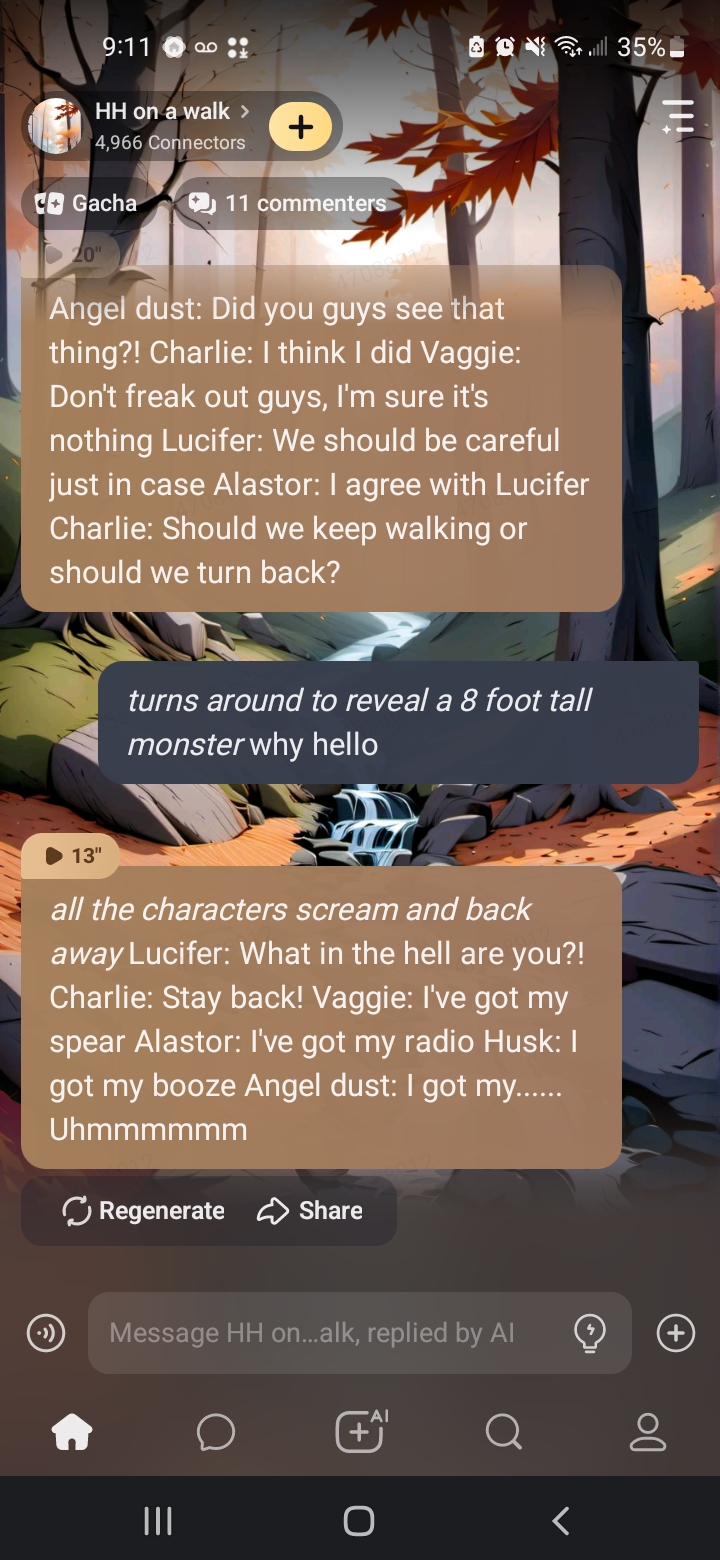The height and width of the screenshot is (1560, 720).
Task: Show recent apps
Action: click(158, 1521)
